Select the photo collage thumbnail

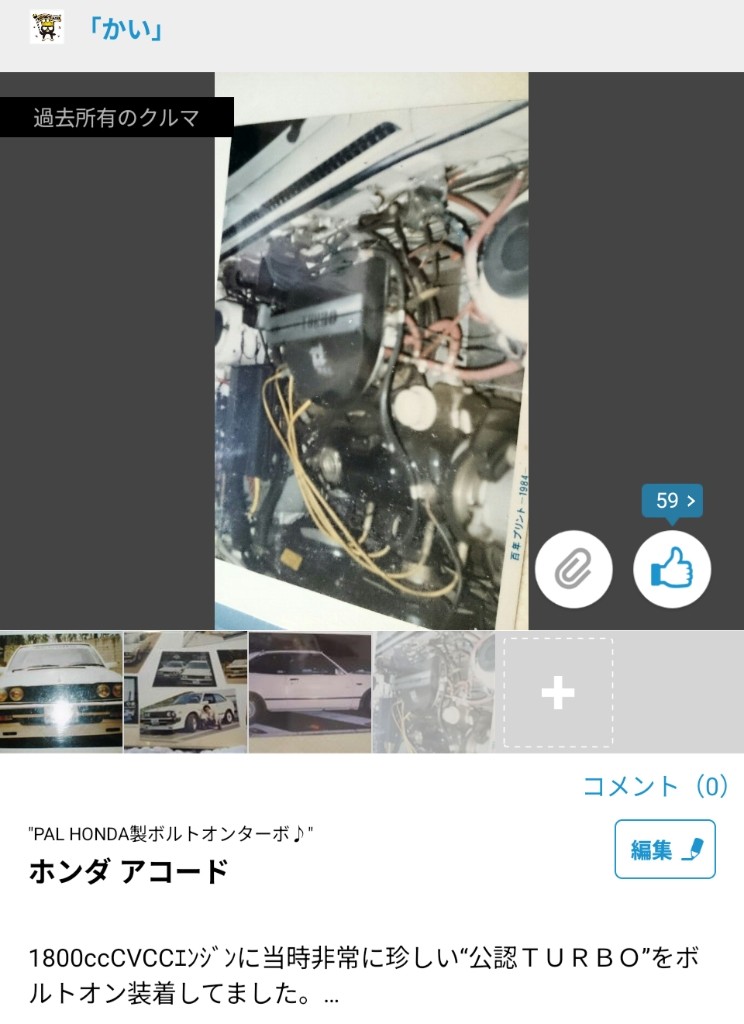(186, 692)
